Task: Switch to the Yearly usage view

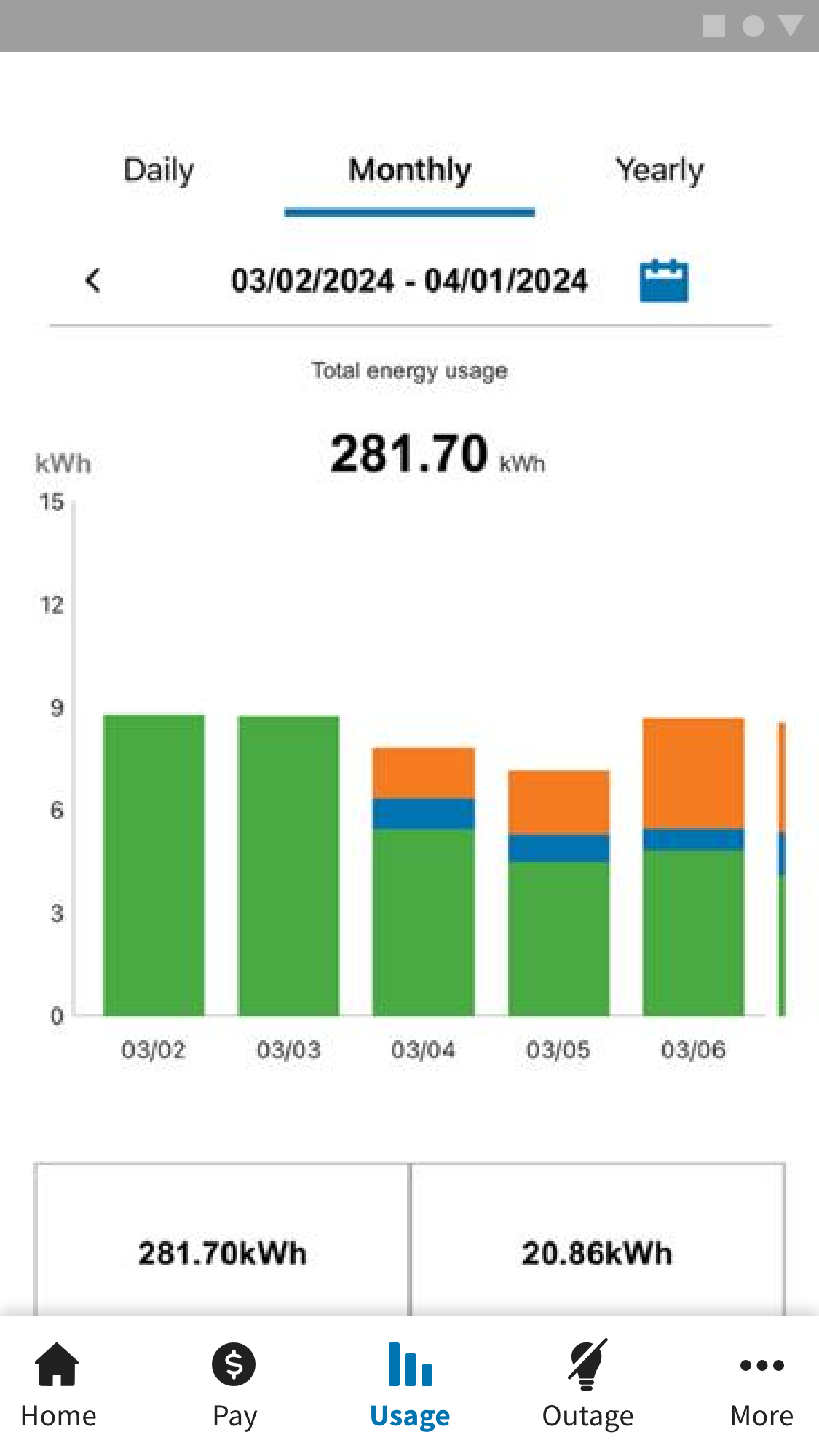Action: [x=660, y=171]
